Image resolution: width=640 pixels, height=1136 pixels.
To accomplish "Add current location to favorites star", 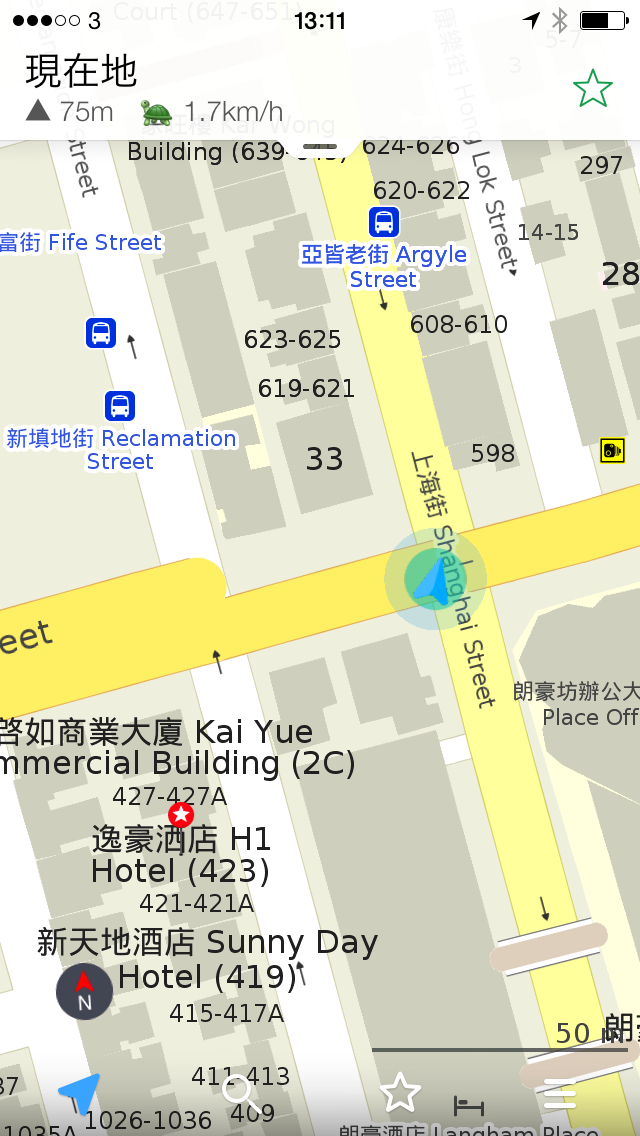I will coord(592,89).
